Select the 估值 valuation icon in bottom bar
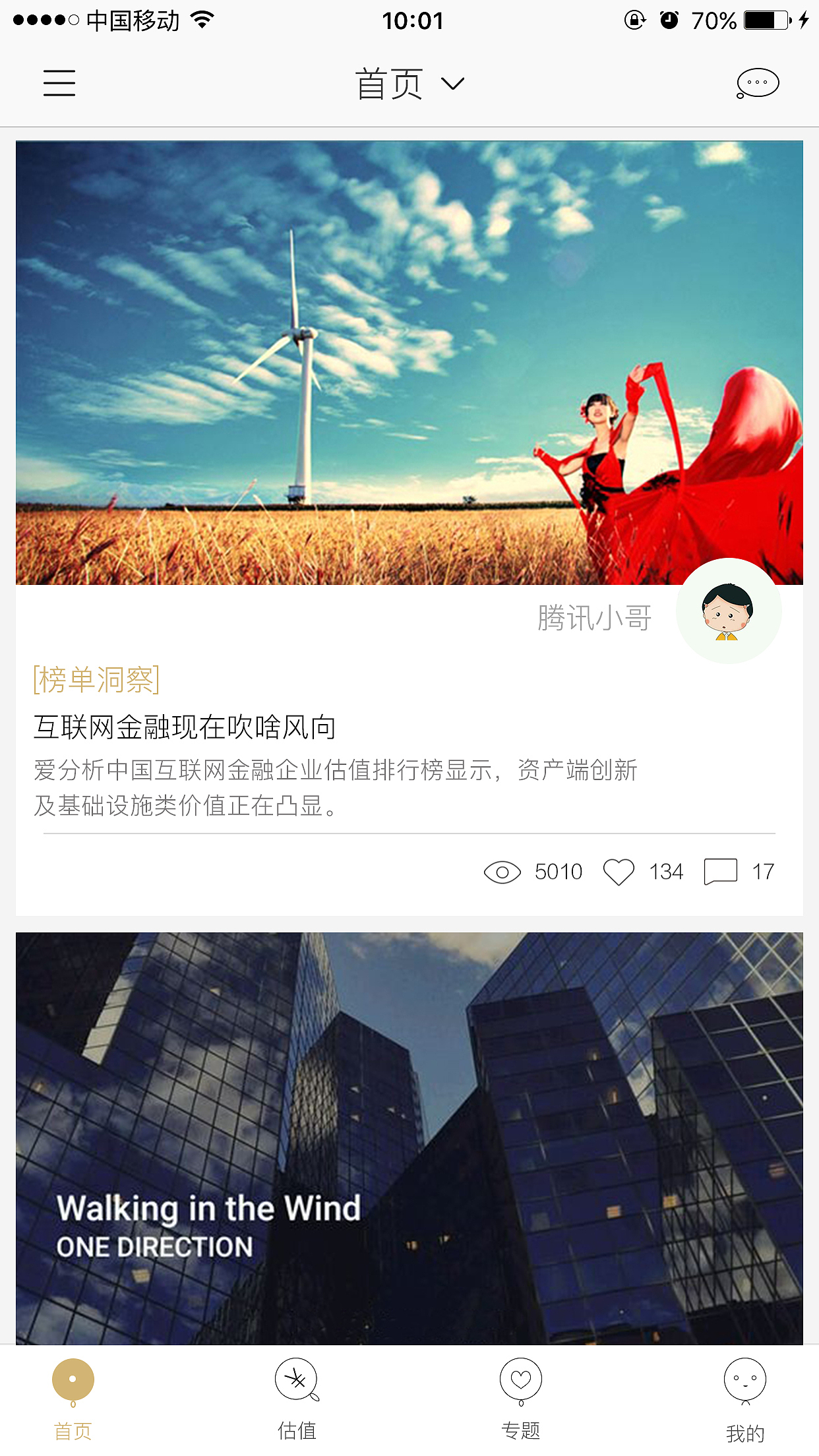Screen dimensions: 819x1456 (297, 1380)
